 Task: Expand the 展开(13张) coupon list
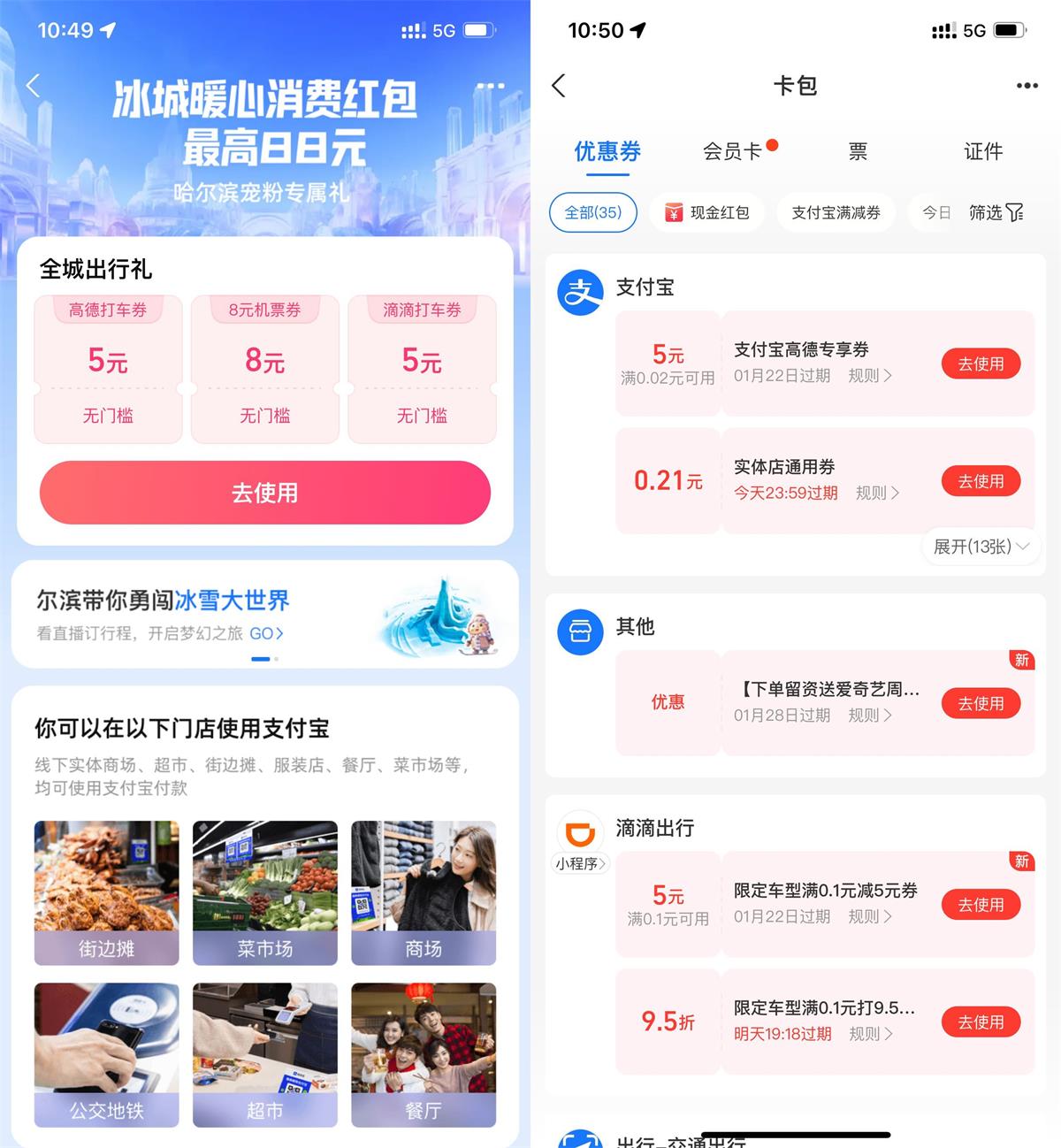[x=980, y=547]
